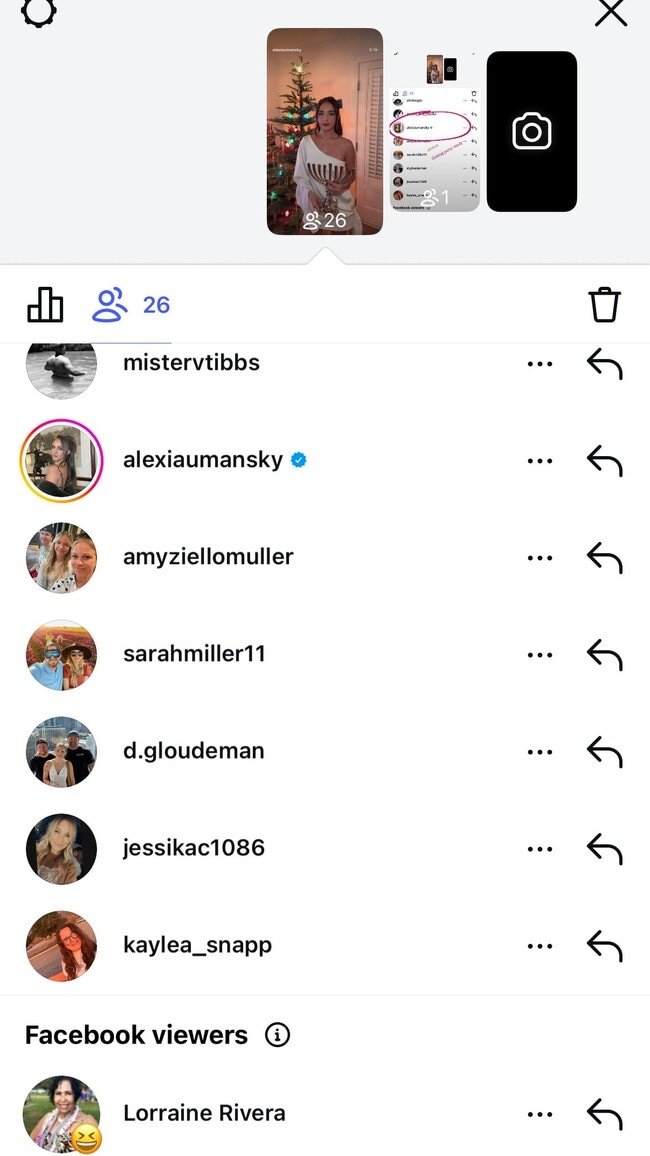Image resolution: width=650 pixels, height=1156 pixels.
Task: Open more options for Lorraine Rivera
Action: click(540, 1114)
